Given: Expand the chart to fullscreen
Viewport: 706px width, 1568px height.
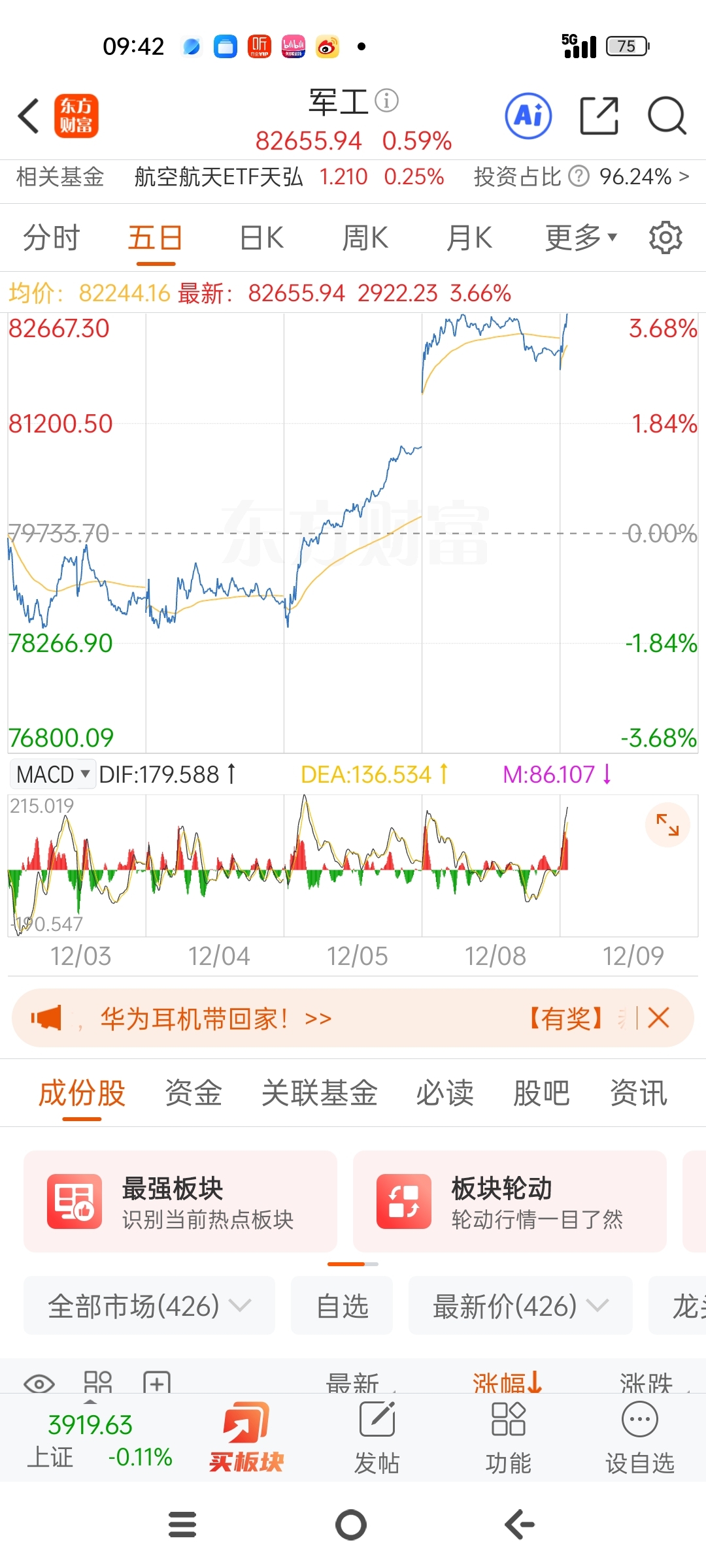Looking at the screenshot, I should click(x=667, y=825).
